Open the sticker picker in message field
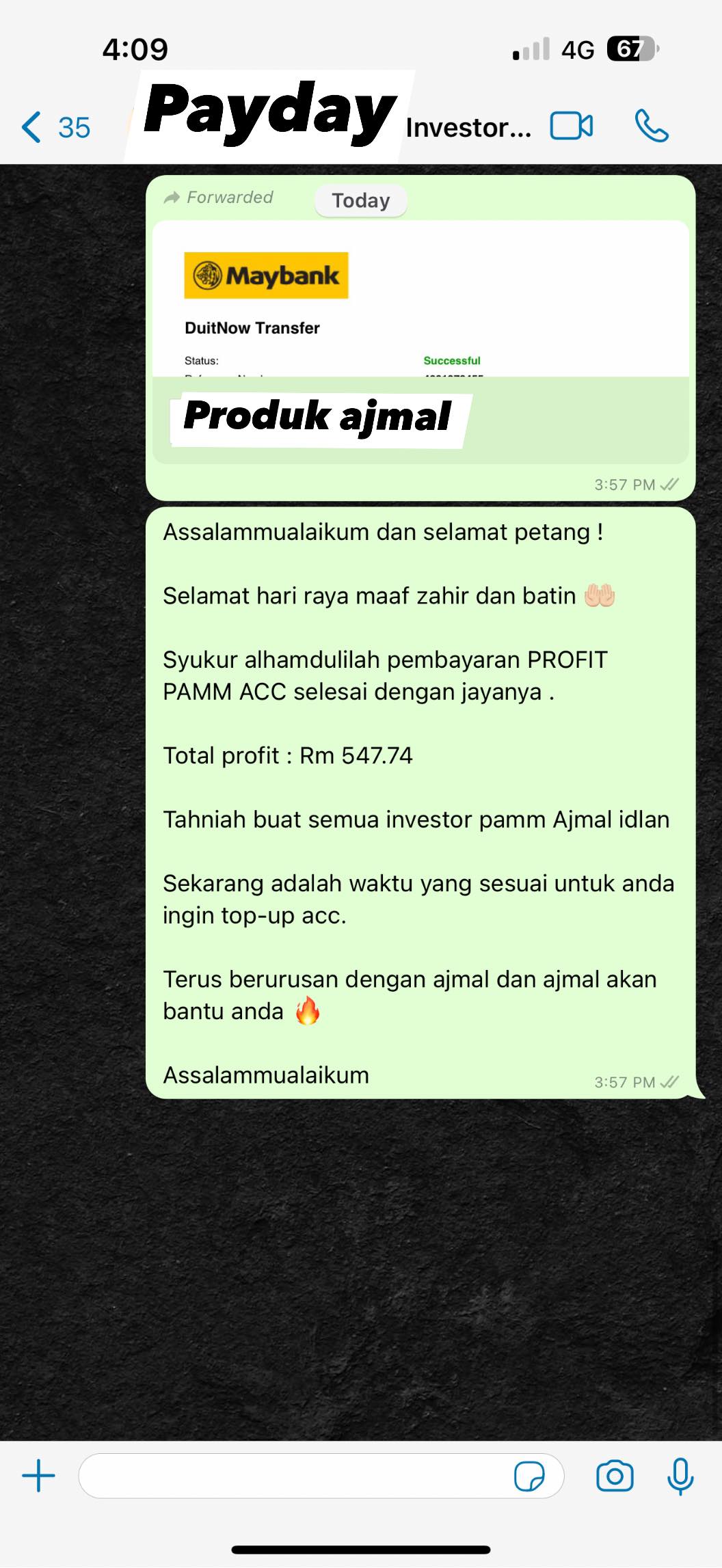The image size is (722, 1568). [x=529, y=1476]
